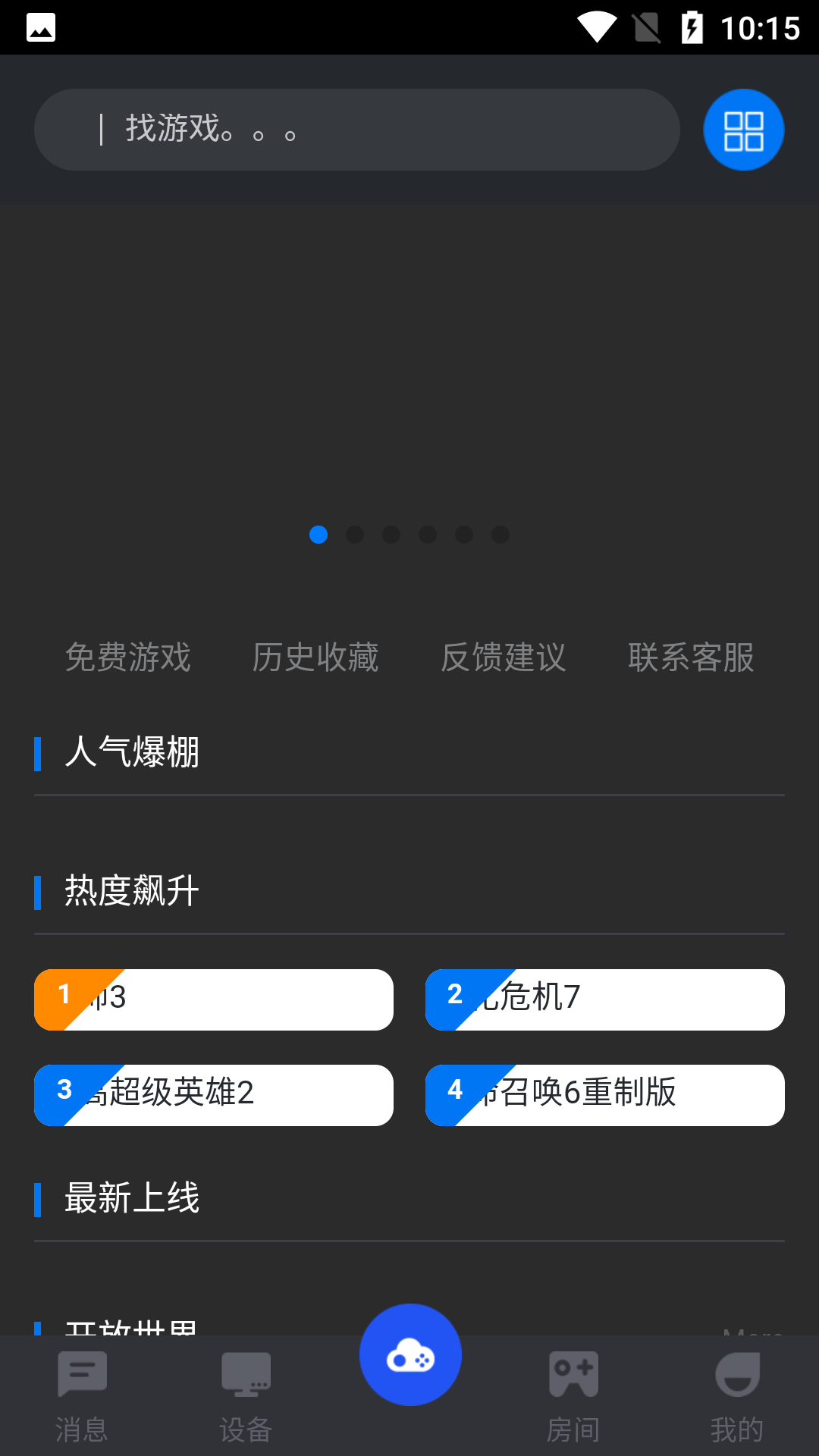The width and height of the screenshot is (819, 1456).
Task: Activate the last carousel indicator dot
Action: point(500,535)
